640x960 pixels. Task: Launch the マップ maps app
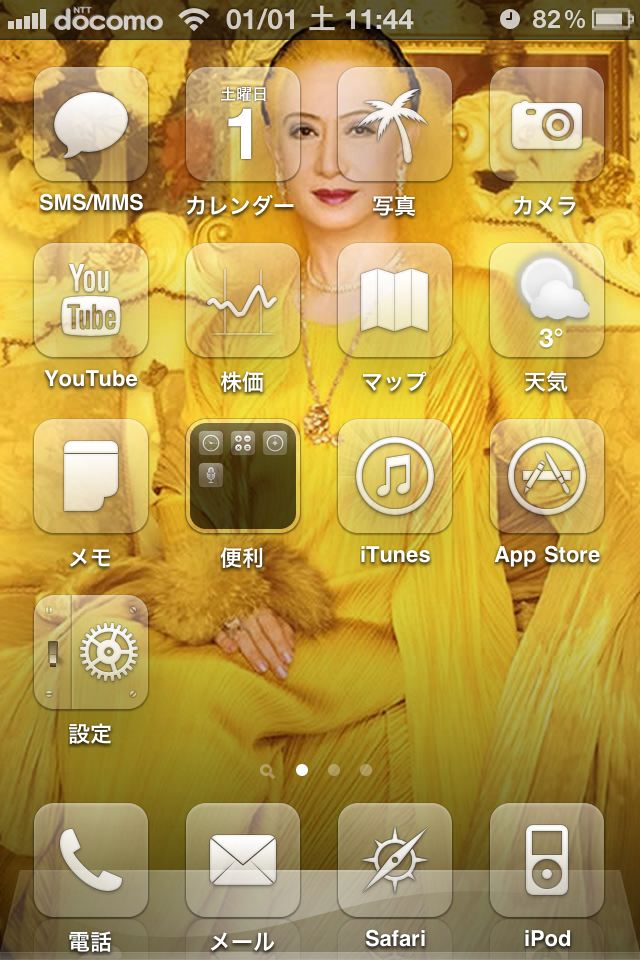click(x=395, y=300)
